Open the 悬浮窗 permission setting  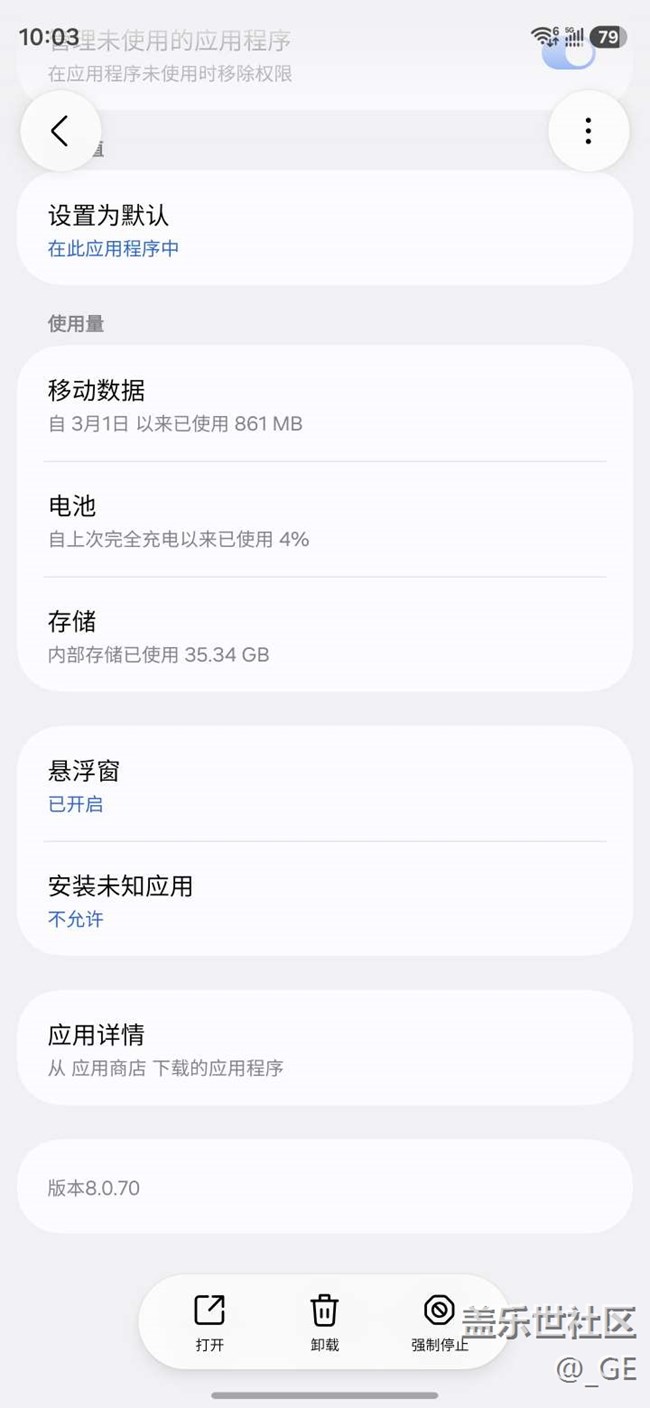pyautogui.click(x=324, y=785)
